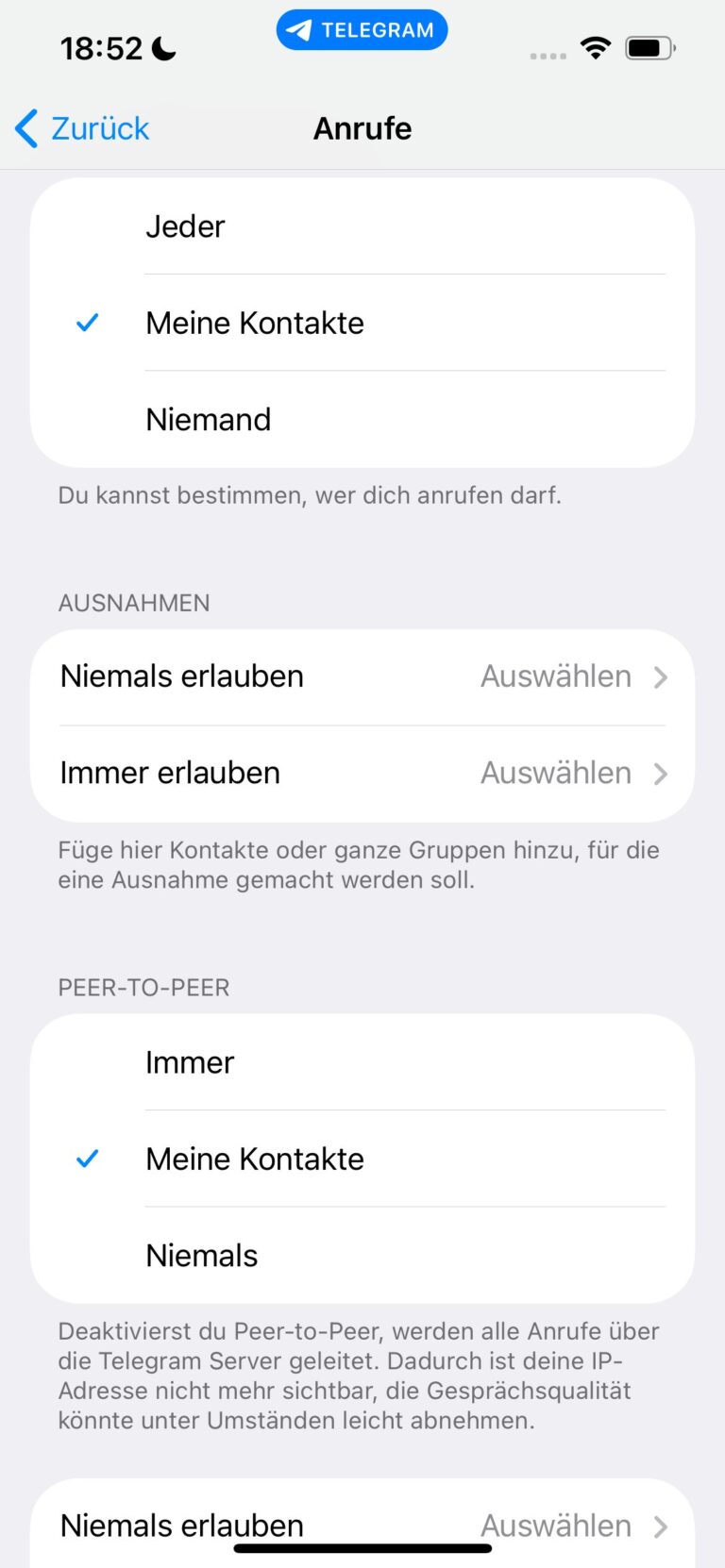Tap the Anrufe title

point(362,128)
